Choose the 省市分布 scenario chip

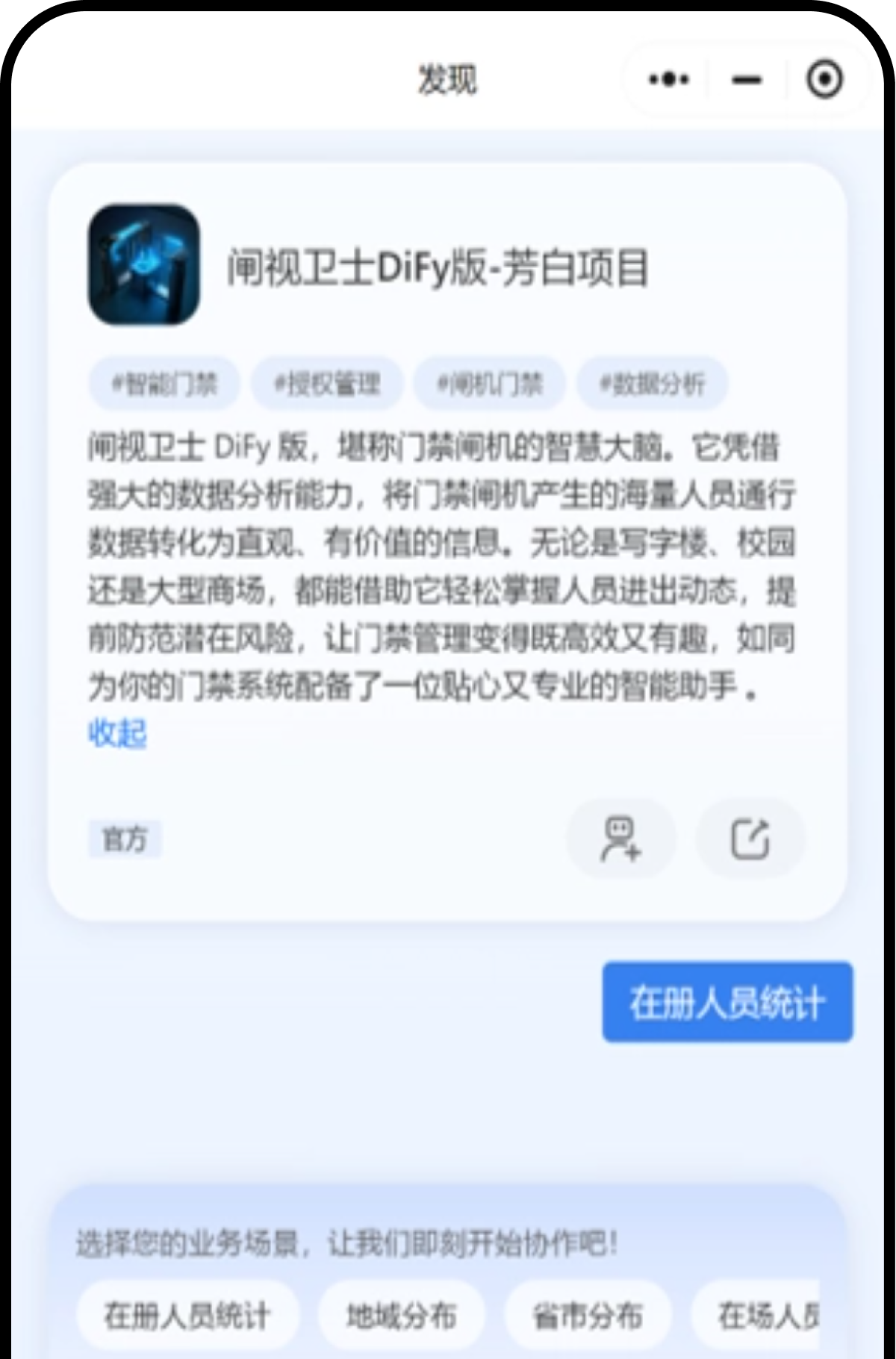[588, 1315]
